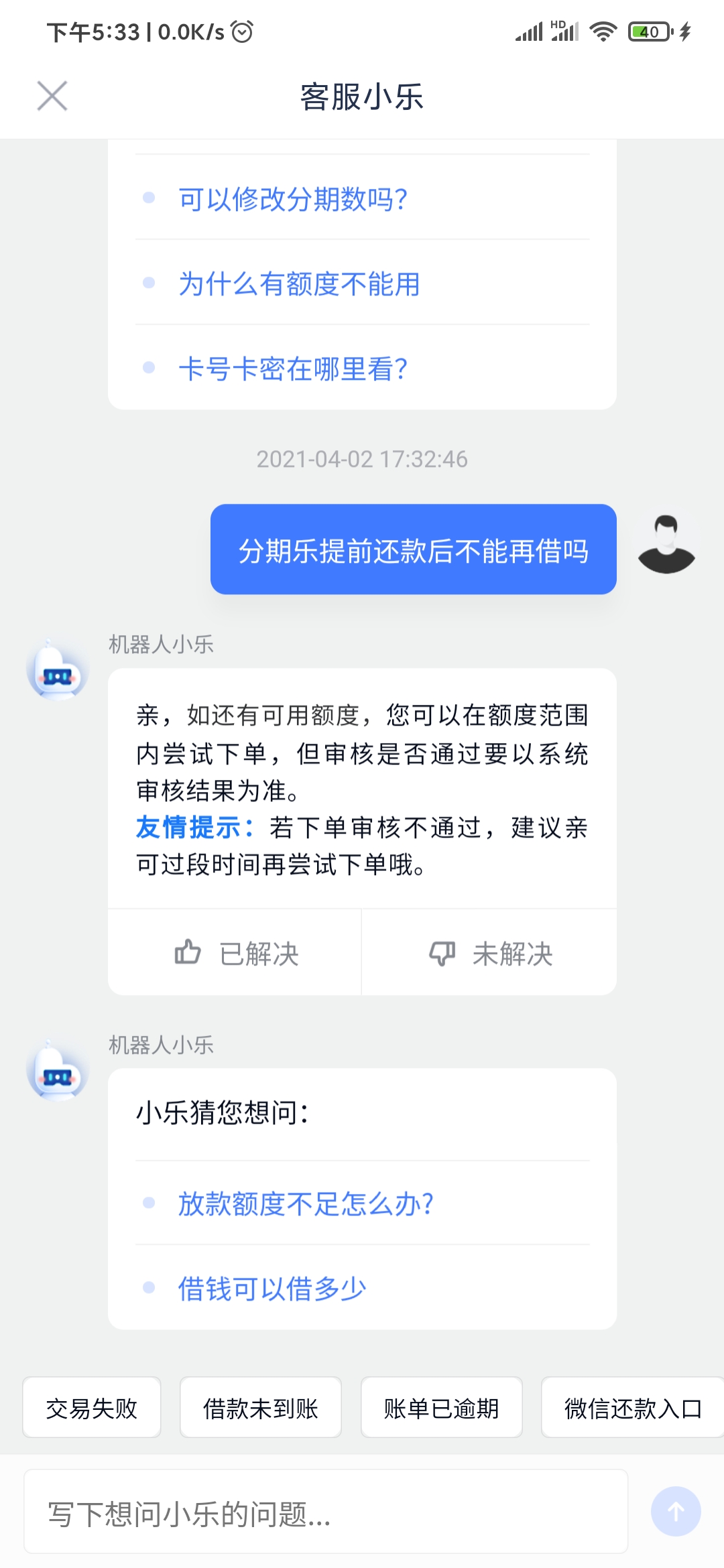Open the 微信还款入口 quick chip
The width and height of the screenshot is (724, 1568).
pos(631,1408)
